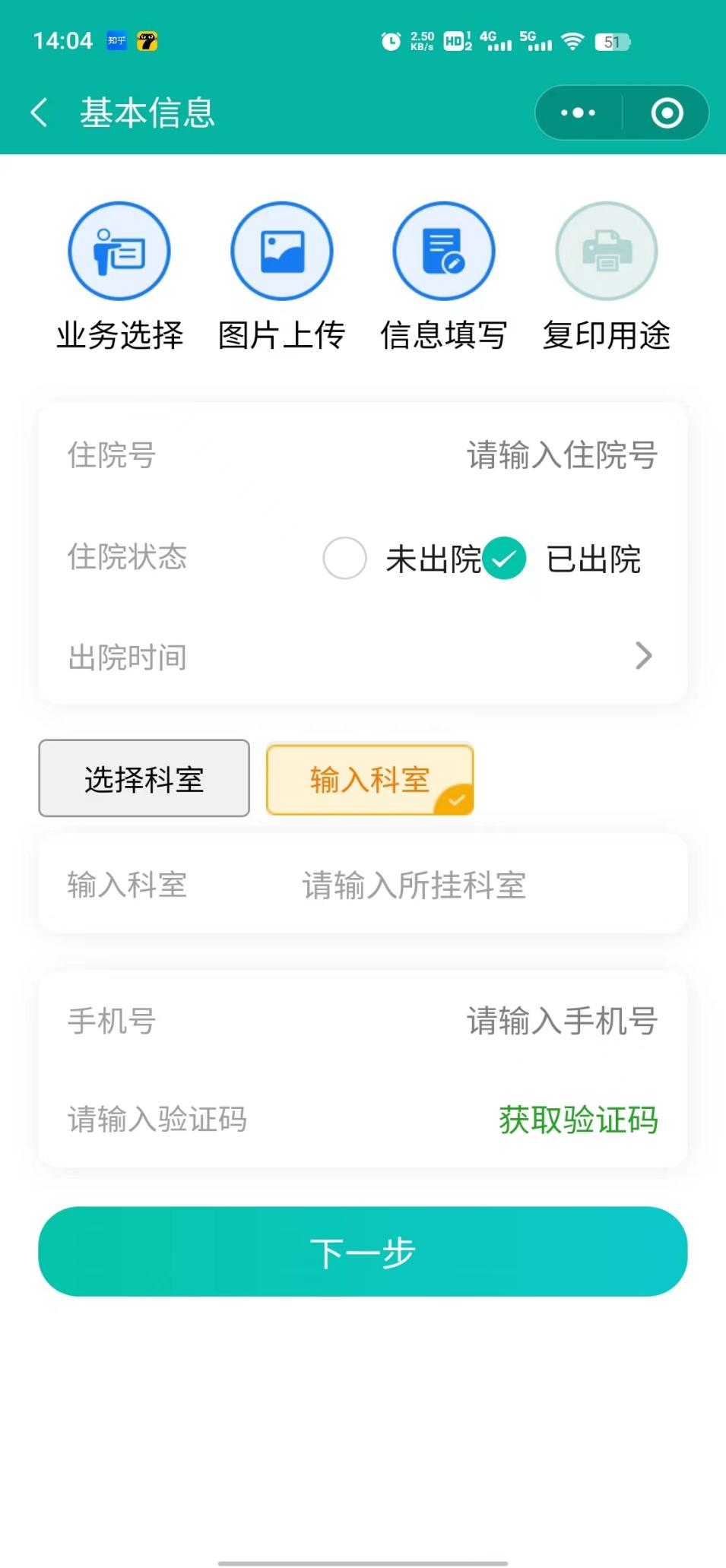The width and height of the screenshot is (726, 1568).
Task: Select 已出院 radio option
Action: point(505,558)
